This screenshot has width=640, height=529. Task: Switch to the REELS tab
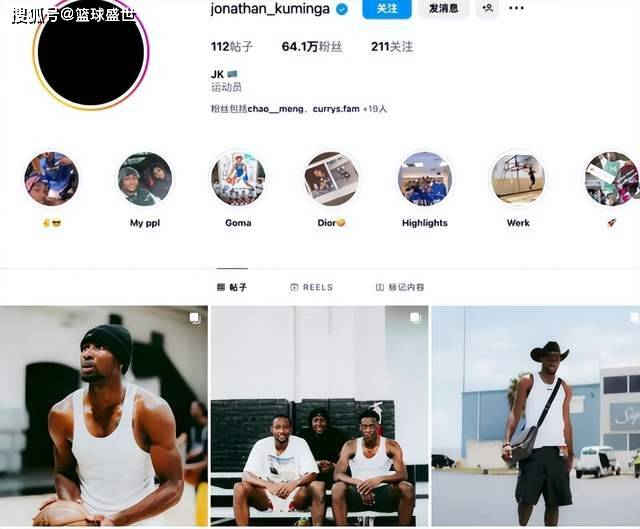coord(311,287)
